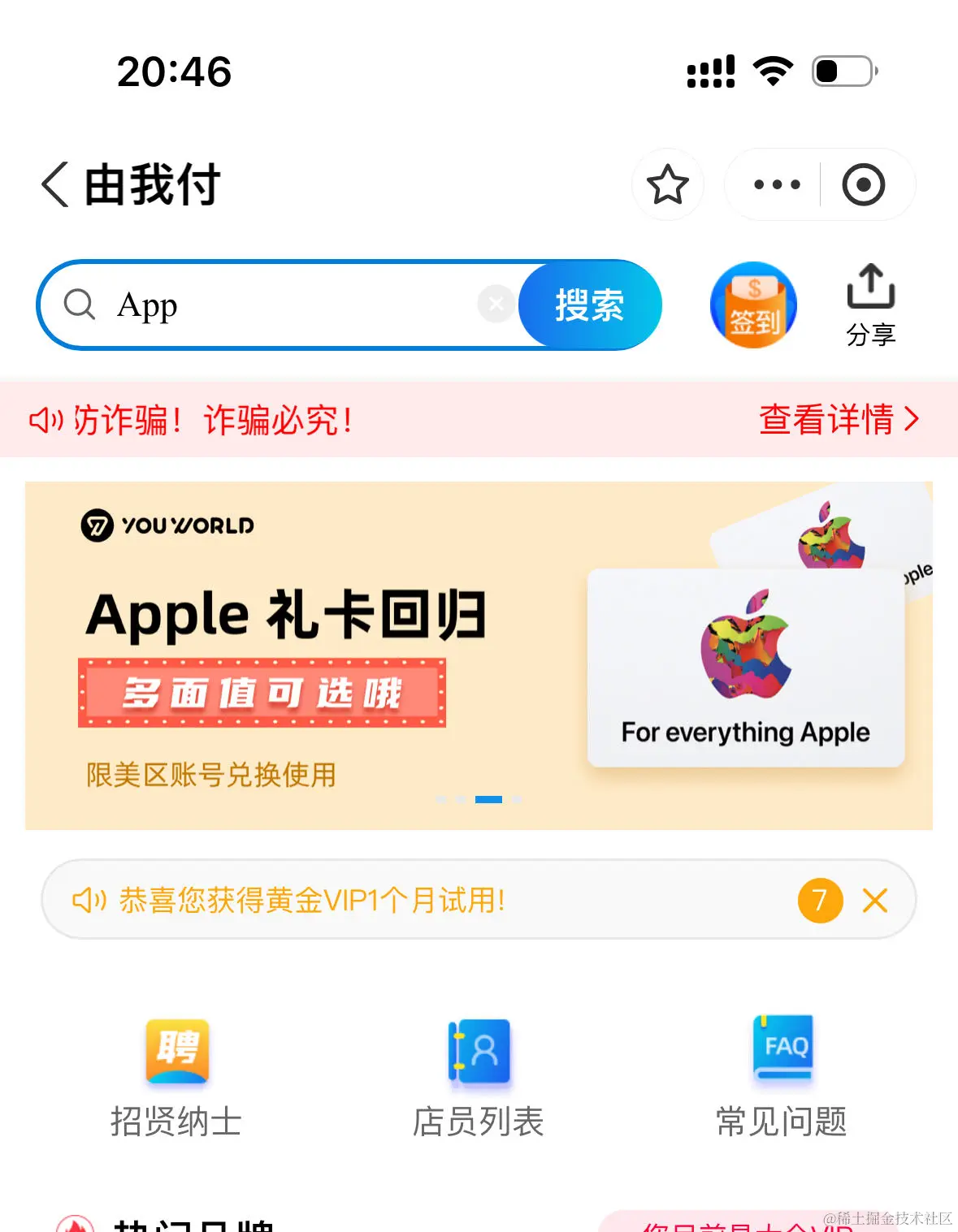
Task: Open the 签到 check-in icon
Action: pyautogui.click(x=753, y=305)
